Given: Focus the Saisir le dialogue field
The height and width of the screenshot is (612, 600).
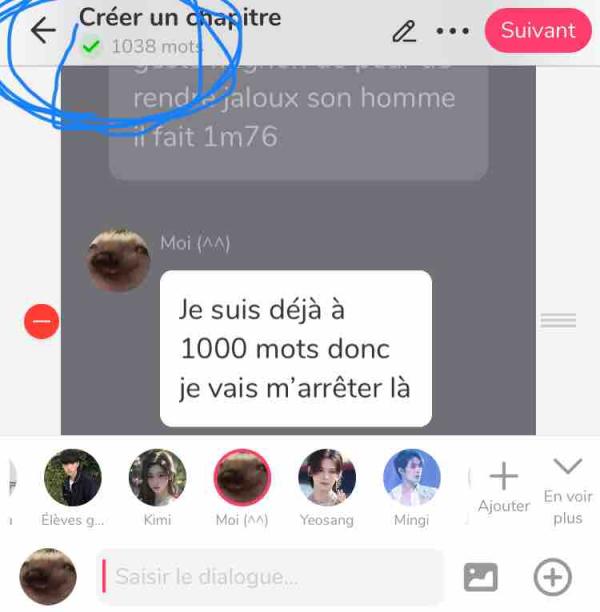Looking at the screenshot, I should pos(270,577).
